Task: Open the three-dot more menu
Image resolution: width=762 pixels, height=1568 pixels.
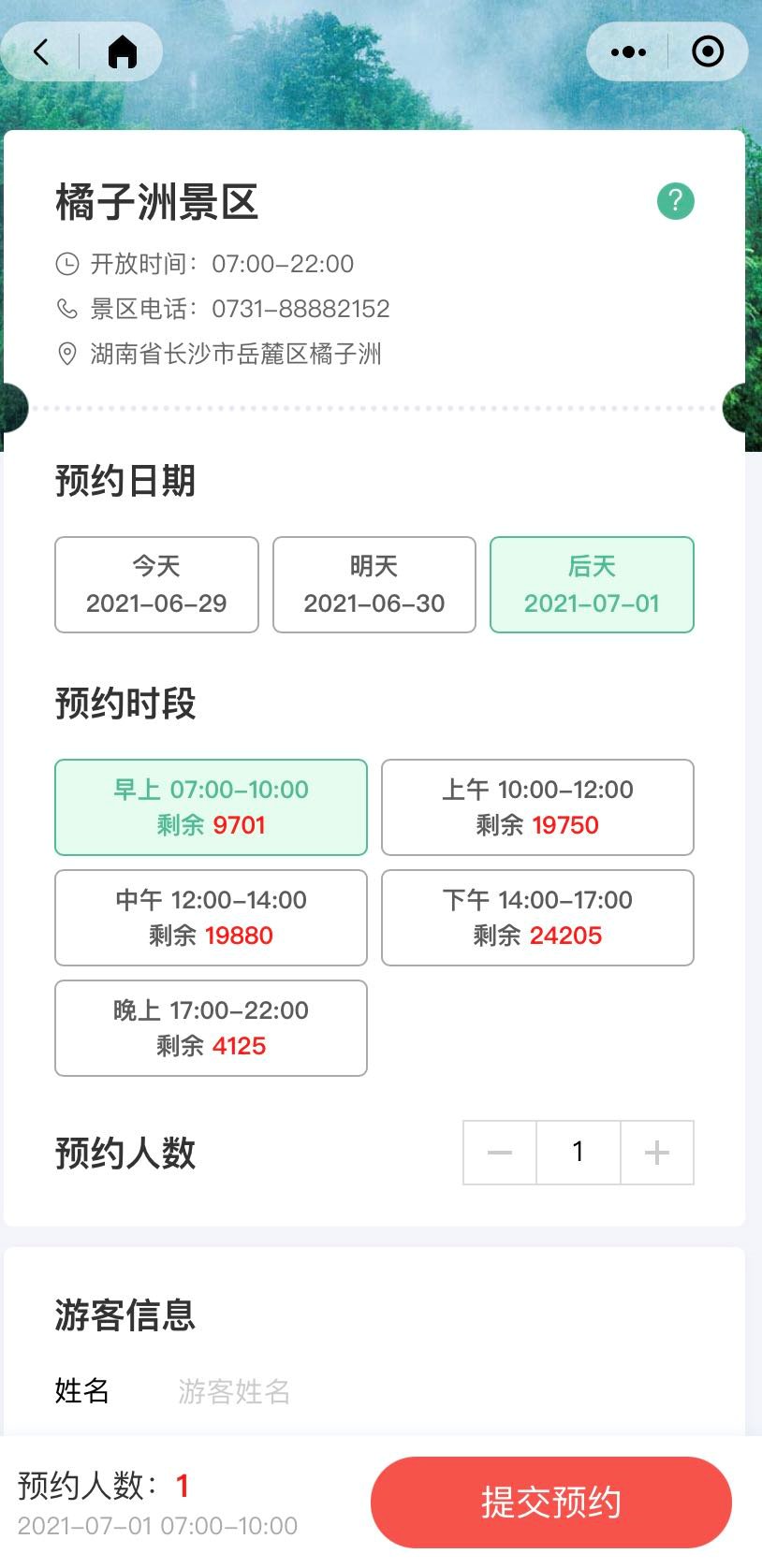Action: click(628, 51)
